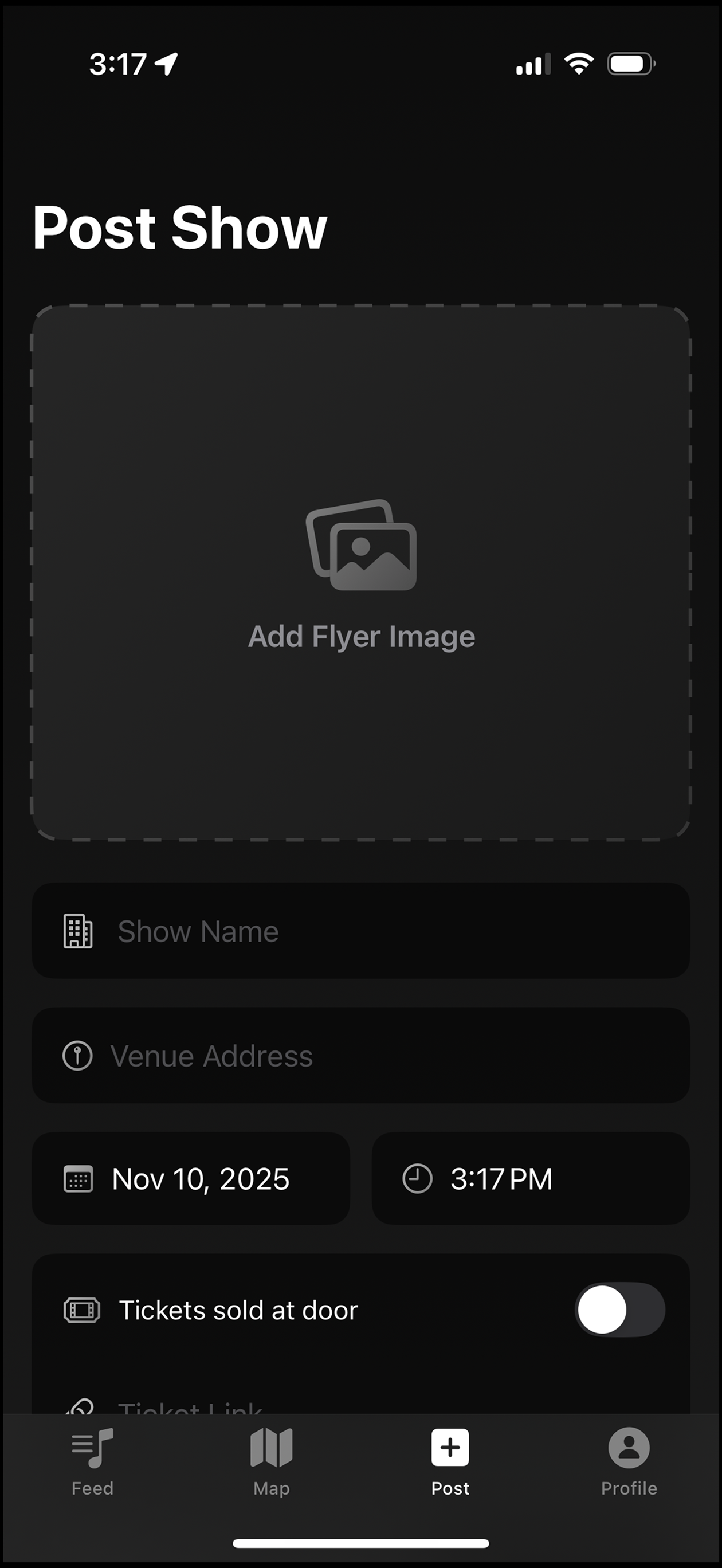Switch to the Feed tab
This screenshot has height=1568, width=722.
[x=92, y=1462]
